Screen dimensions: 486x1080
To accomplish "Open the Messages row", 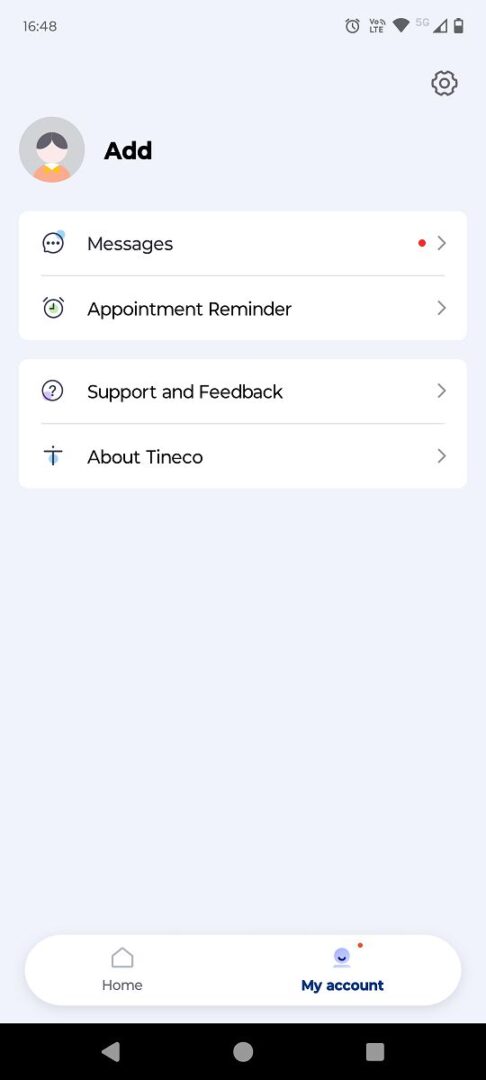I will pyautogui.click(x=242, y=243).
